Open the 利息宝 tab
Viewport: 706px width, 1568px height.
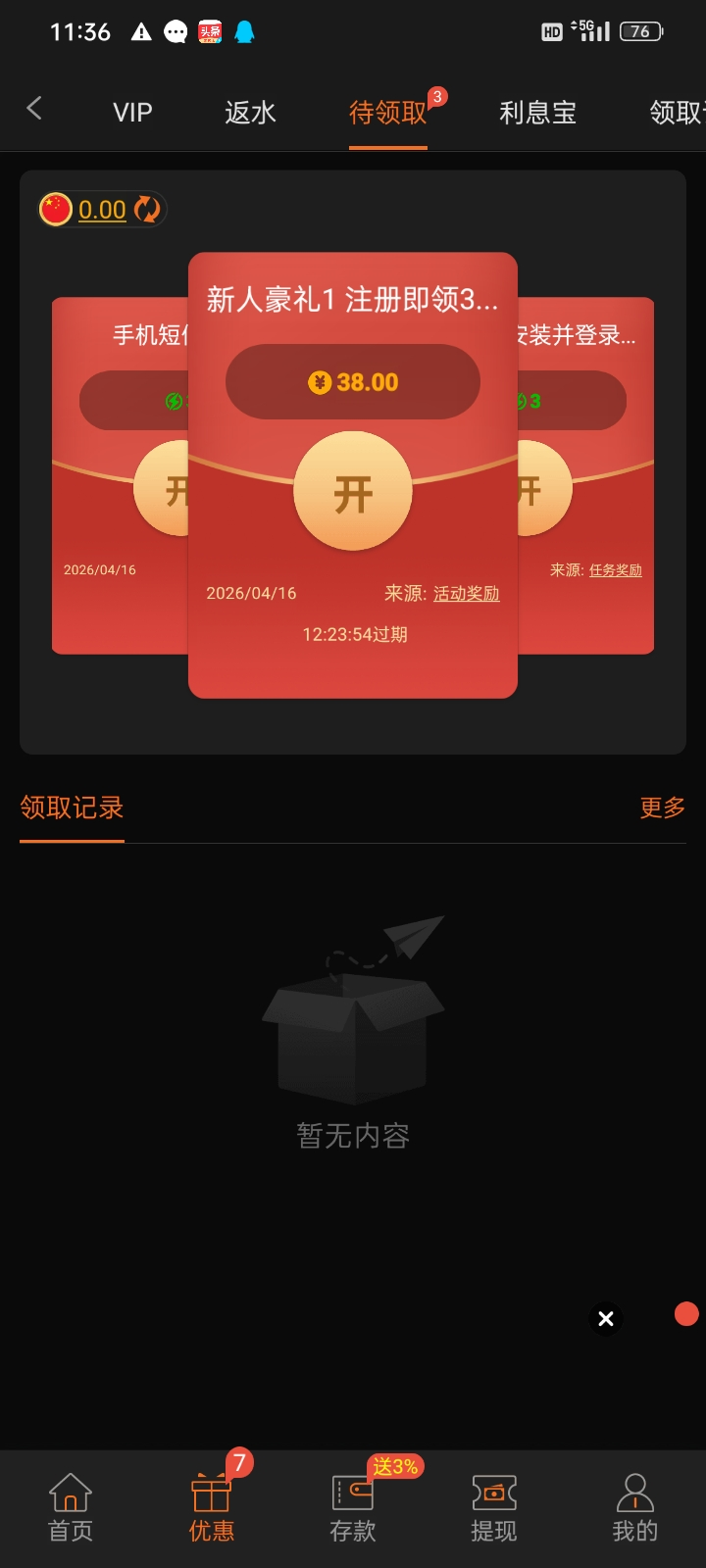tap(537, 113)
